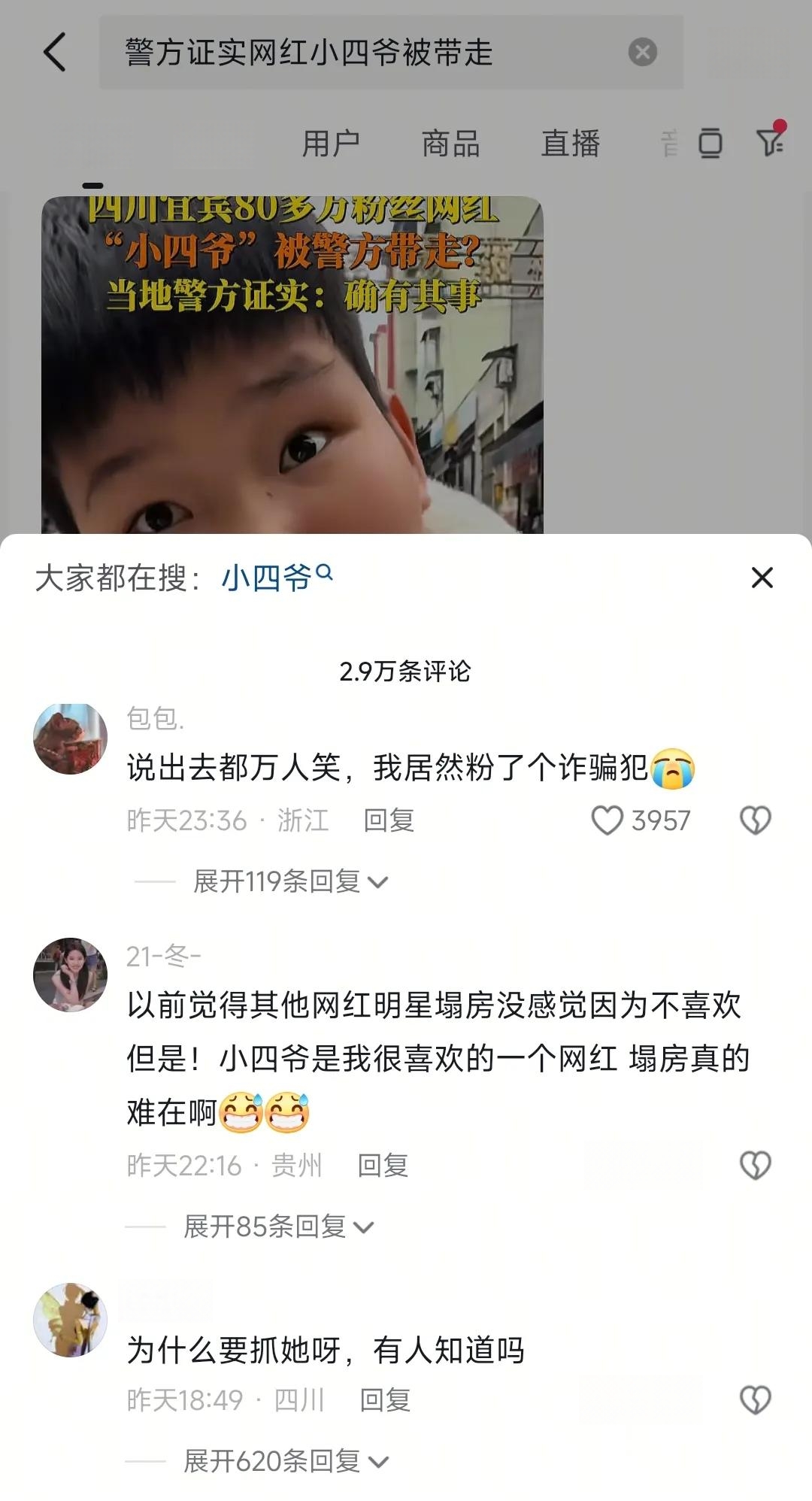
Task: Close the comments panel
Action: coord(762,578)
